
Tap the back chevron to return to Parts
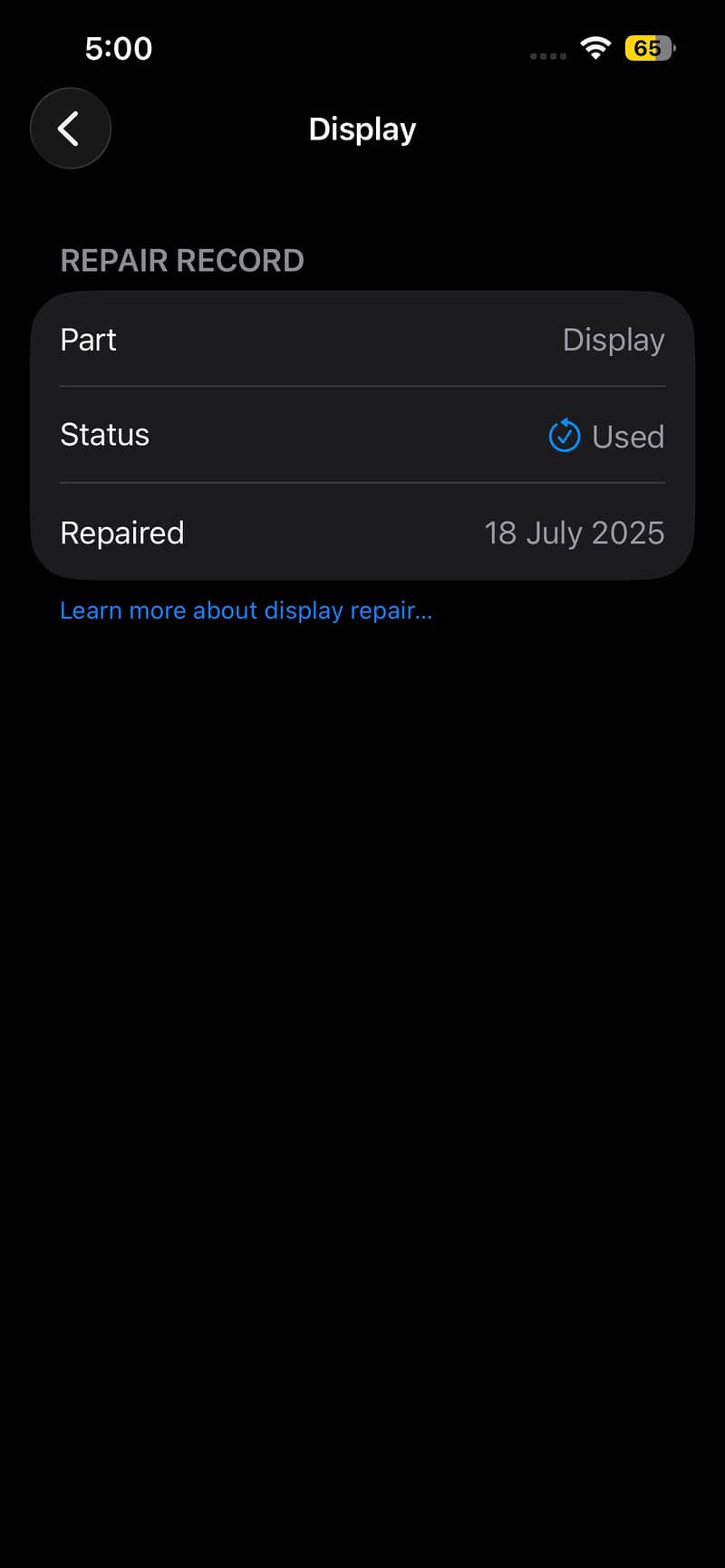[70, 128]
